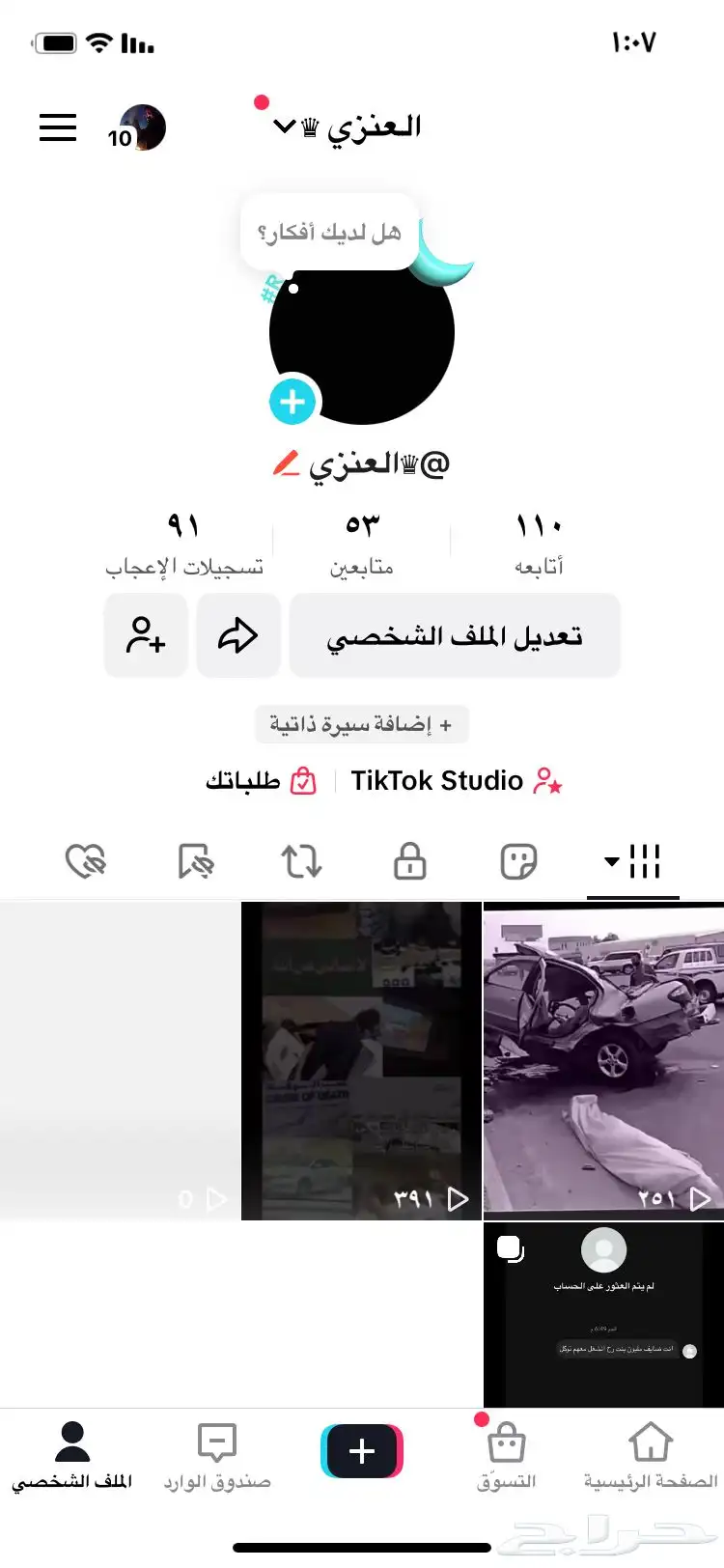
Task: Open the هل لديك أفكار؟ thought bubble
Action: tap(329, 232)
